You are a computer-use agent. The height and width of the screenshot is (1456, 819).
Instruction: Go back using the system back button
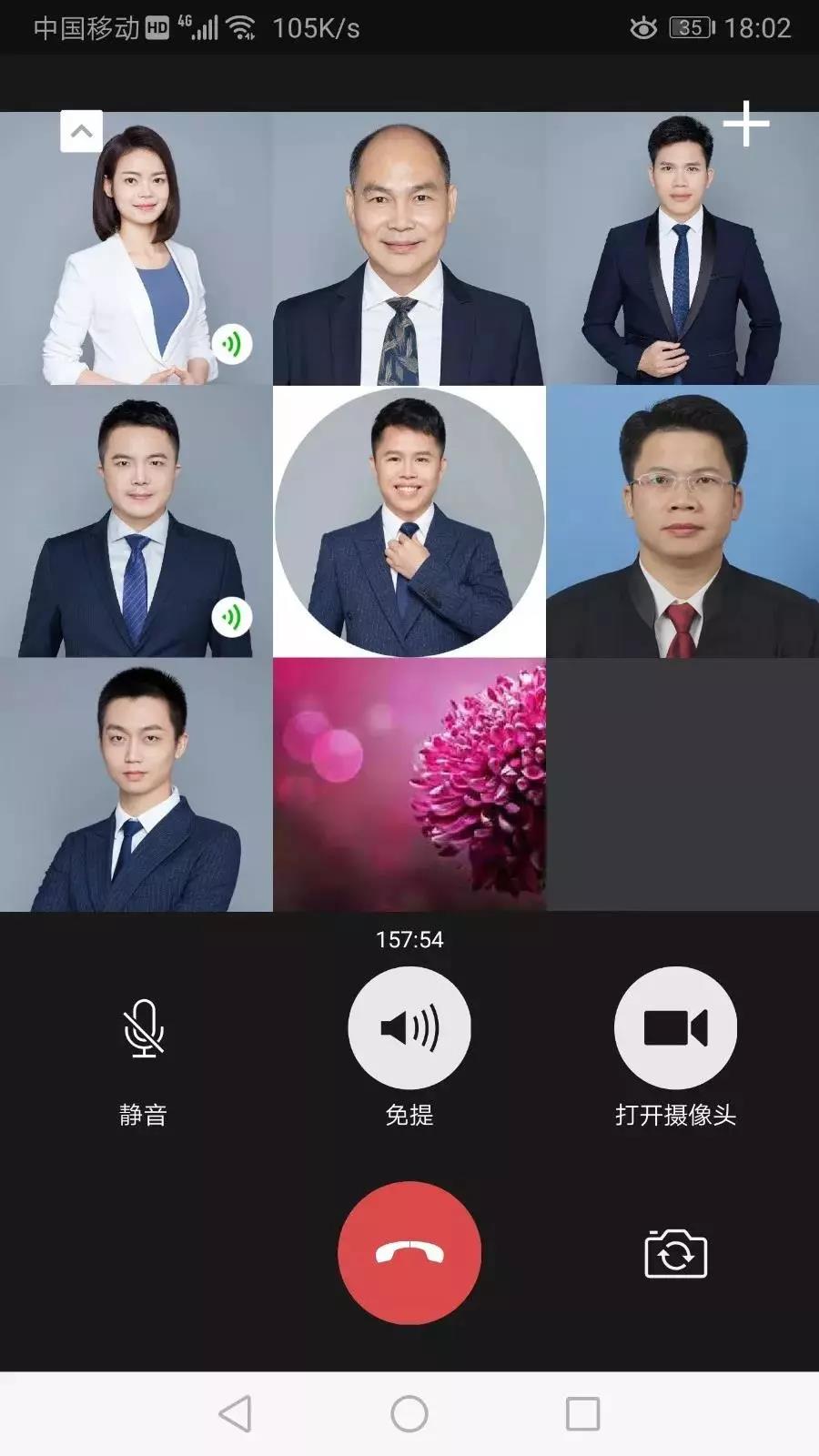(x=236, y=1414)
